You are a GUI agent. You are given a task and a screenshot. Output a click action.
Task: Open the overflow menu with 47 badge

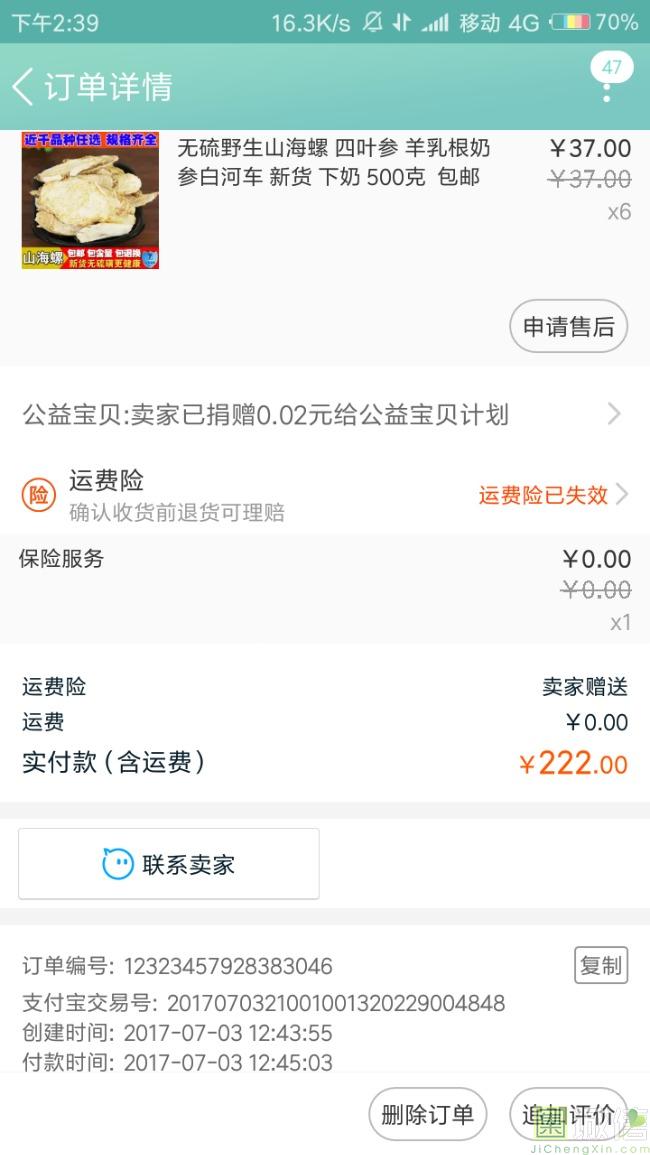point(607,88)
